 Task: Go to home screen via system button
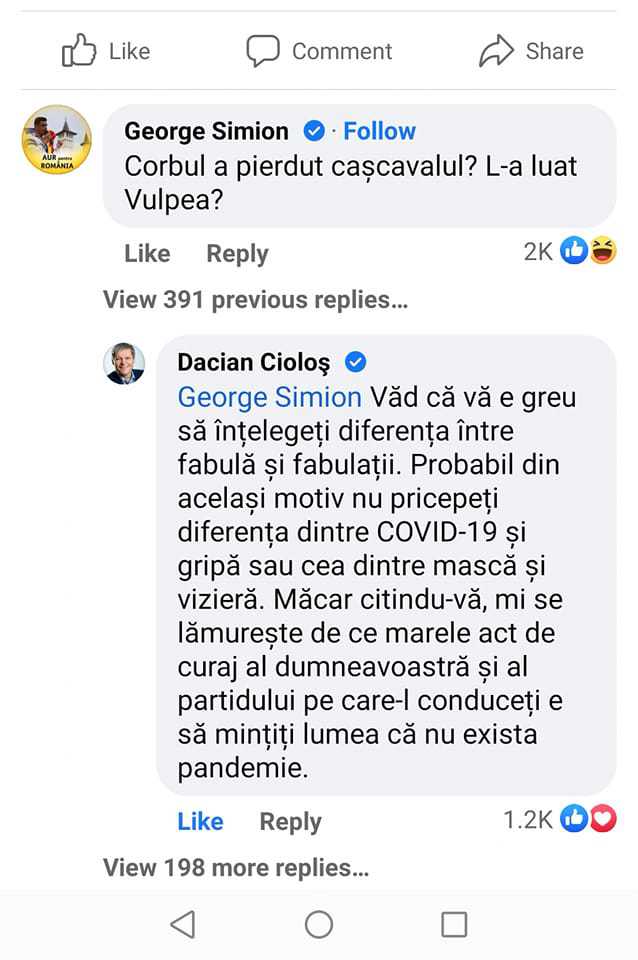(x=318, y=925)
